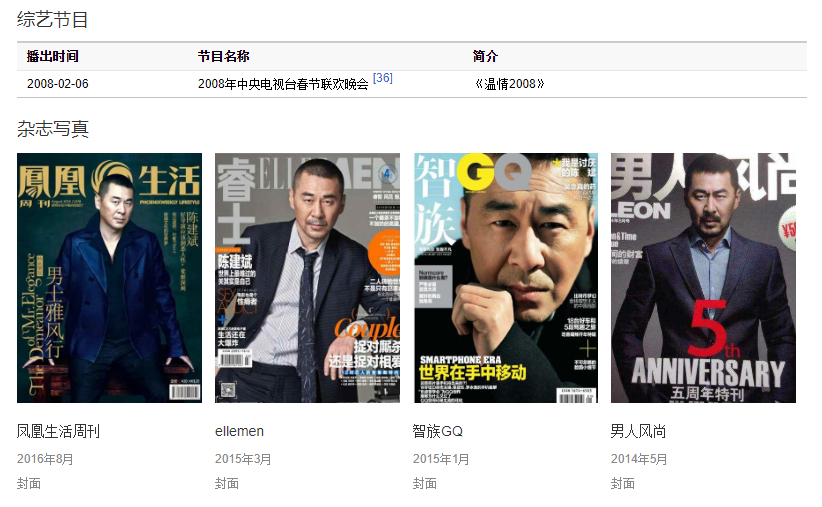This screenshot has width=822, height=507.
Task: View the ellemen magazine cover
Action: (x=307, y=278)
